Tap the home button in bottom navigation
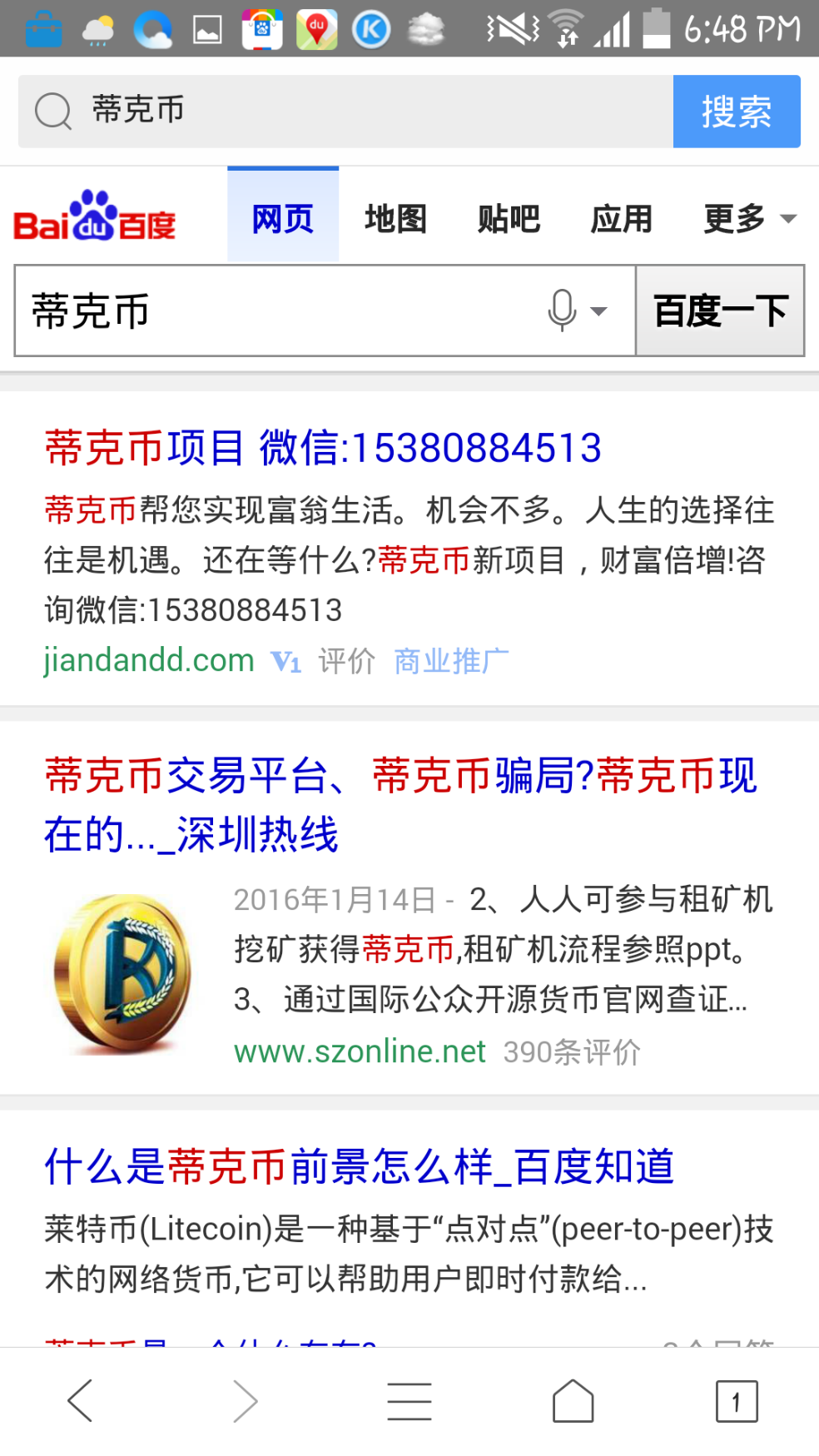The width and height of the screenshot is (819, 1456). coord(573,1399)
